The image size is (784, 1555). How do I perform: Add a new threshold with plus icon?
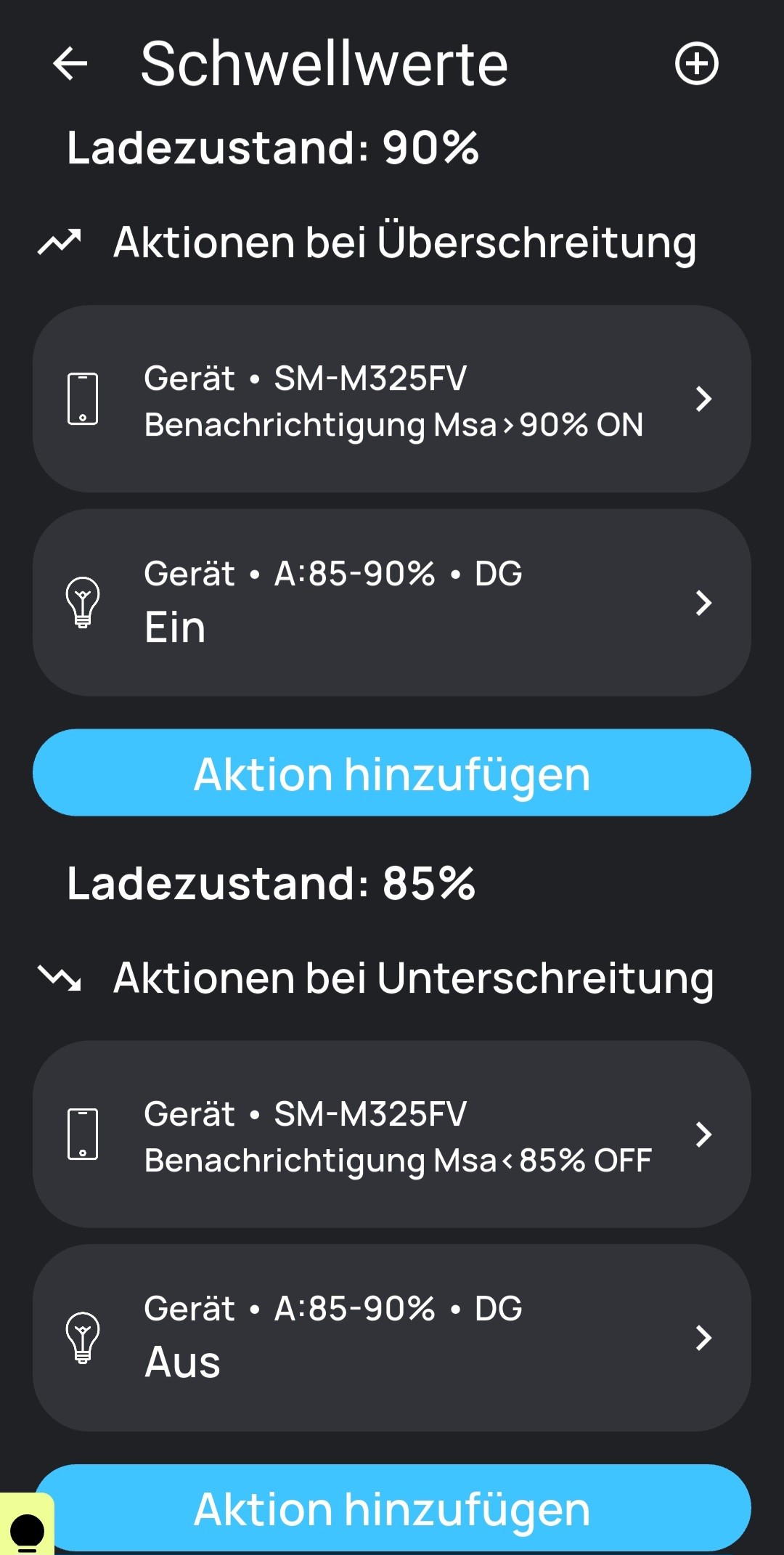point(696,64)
